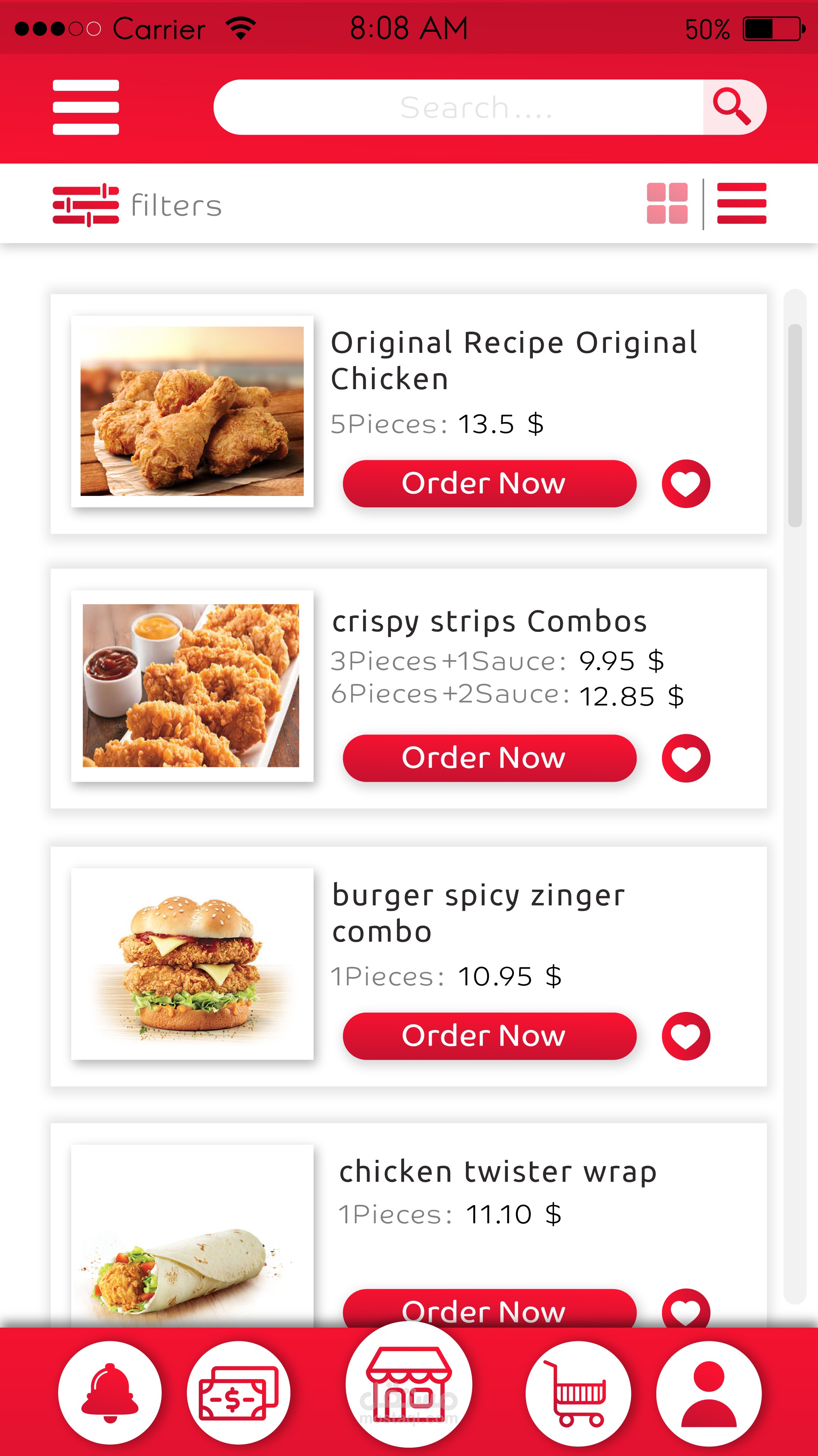Open the Original Recipe Original Chicken photo
Image resolution: width=818 pixels, height=1456 pixels.
pos(192,411)
